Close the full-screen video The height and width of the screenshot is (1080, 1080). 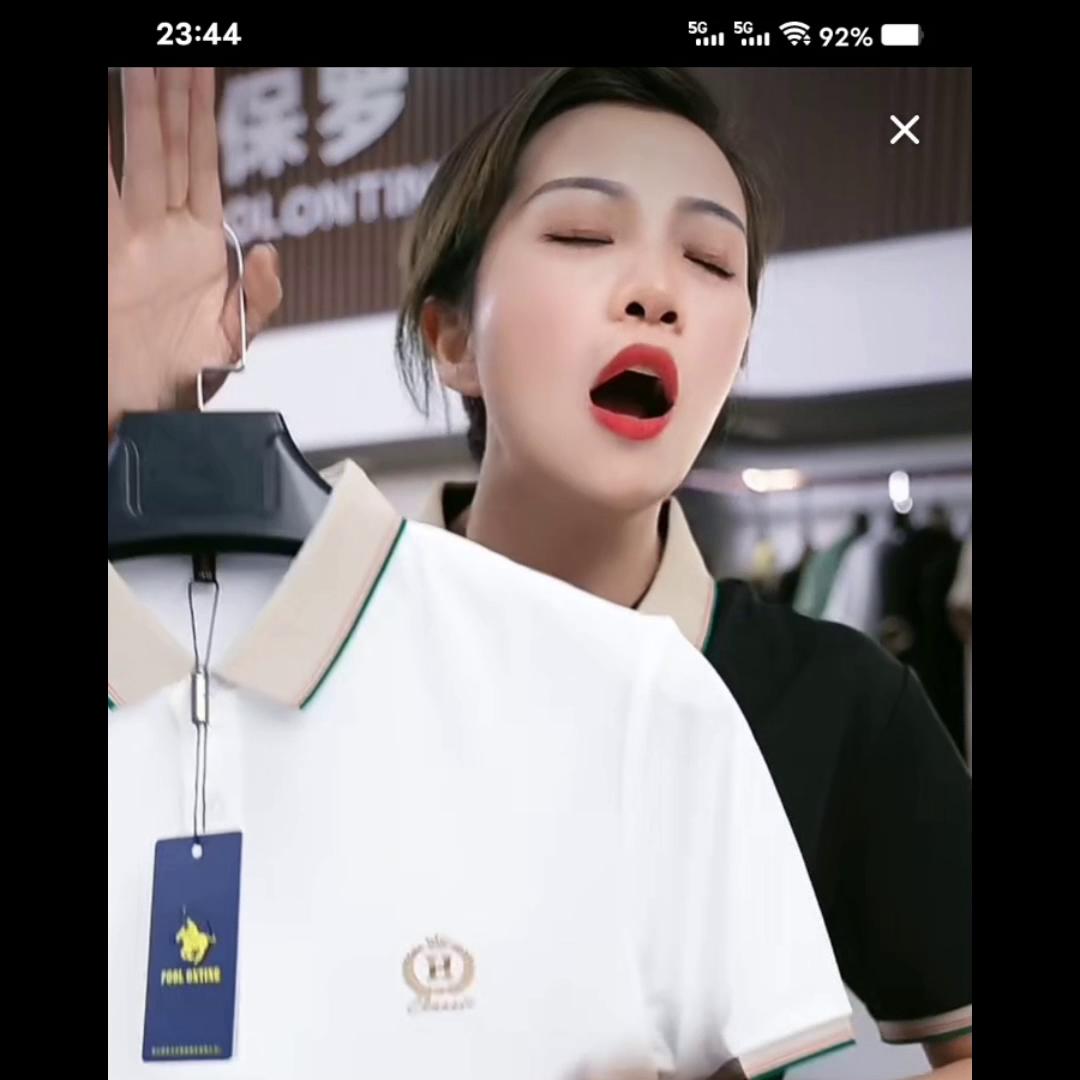[x=904, y=130]
